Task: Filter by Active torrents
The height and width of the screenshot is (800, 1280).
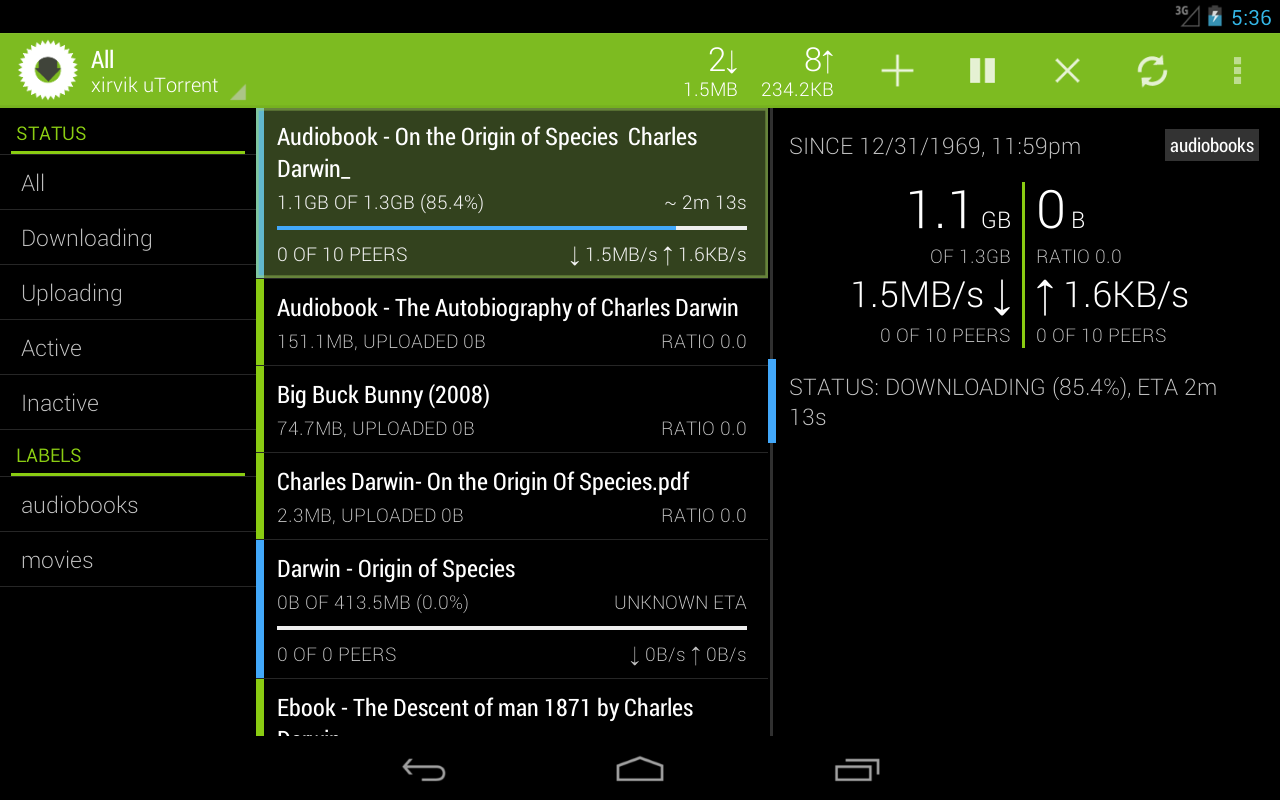Action: pos(127,348)
